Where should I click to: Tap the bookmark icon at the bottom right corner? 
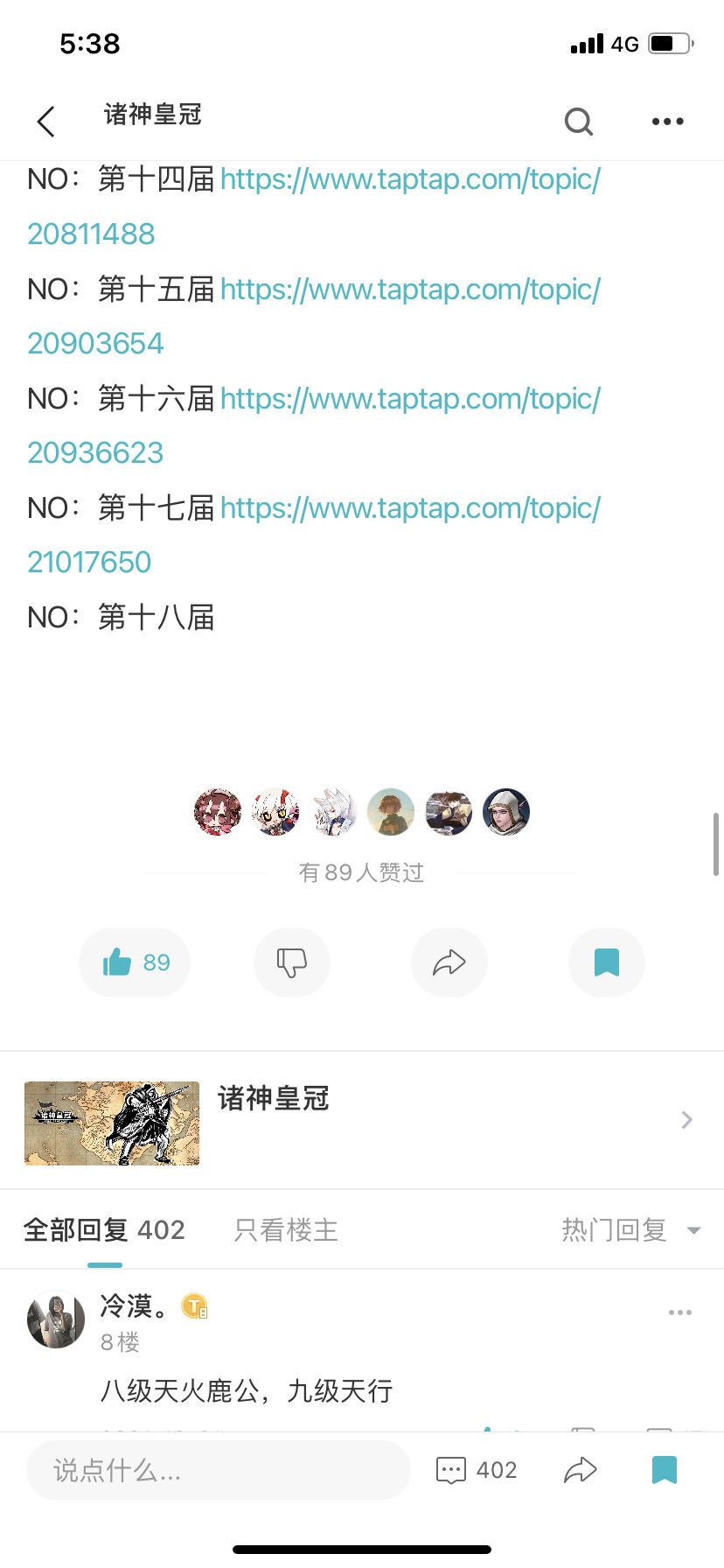pos(665,1470)
